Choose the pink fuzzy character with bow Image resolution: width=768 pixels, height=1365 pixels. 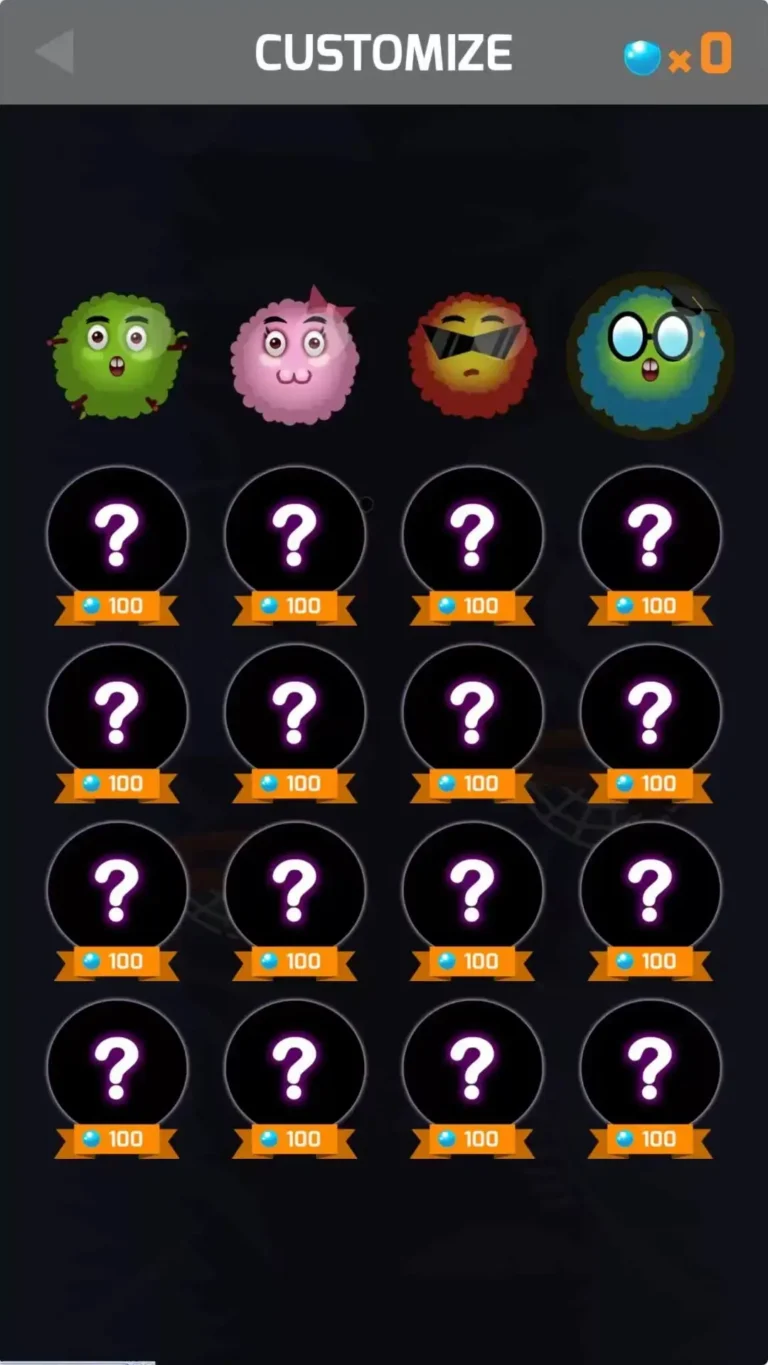coord(293,355)
